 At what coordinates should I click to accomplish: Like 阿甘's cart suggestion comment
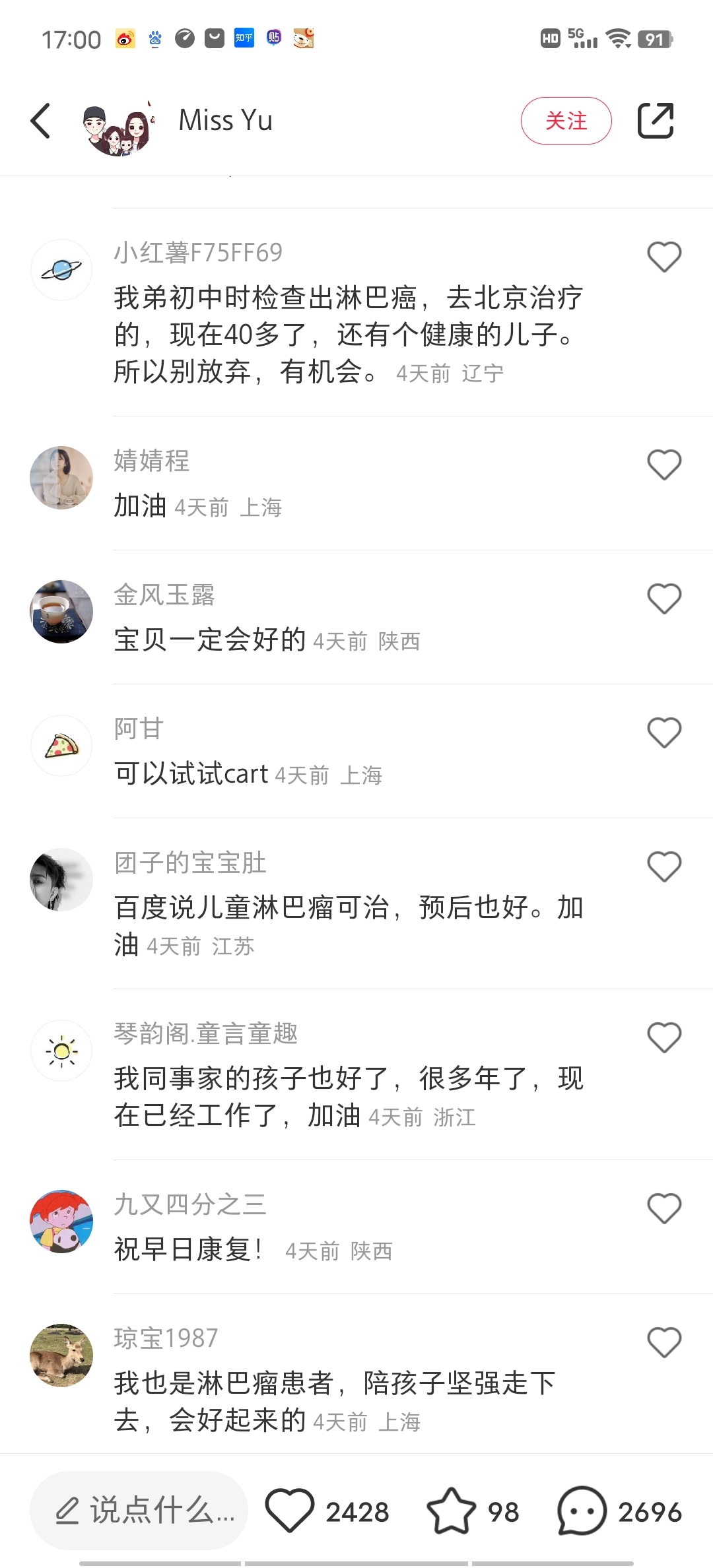[663, 733]
